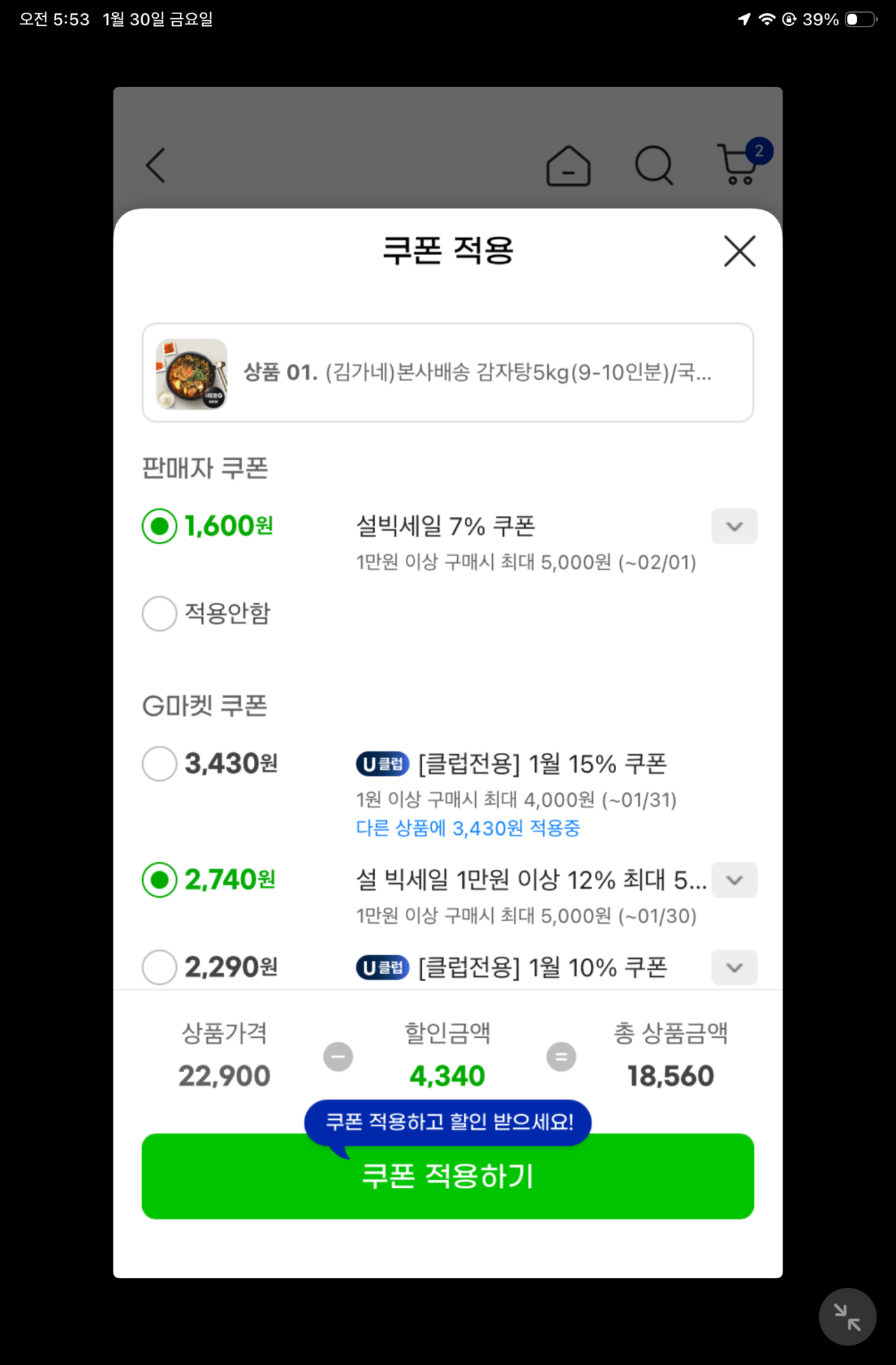Select the 3,430원 클럽전용 1월 15% coupon
896x1365 pixels.
coord(160,763)
